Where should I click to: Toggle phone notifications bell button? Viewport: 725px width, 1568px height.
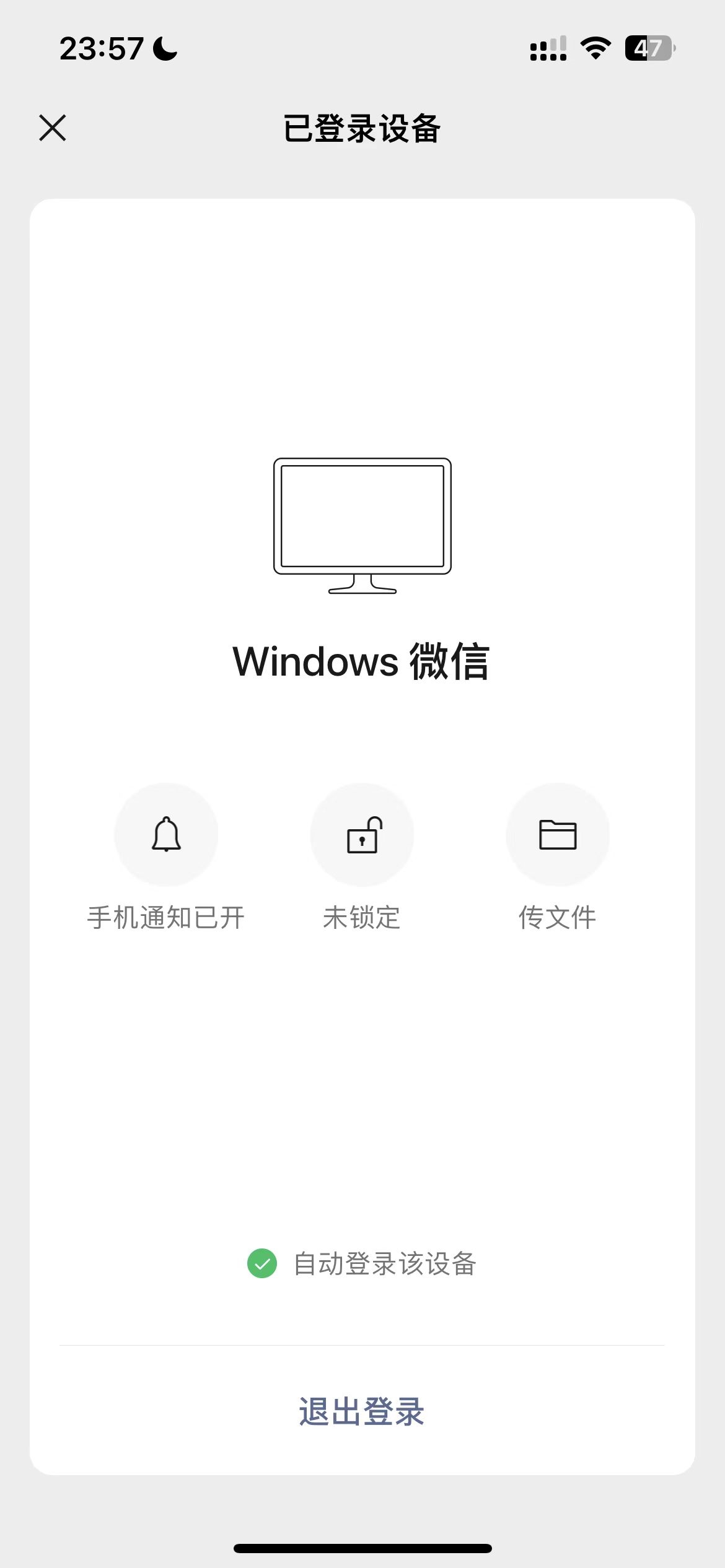point(166,834)
